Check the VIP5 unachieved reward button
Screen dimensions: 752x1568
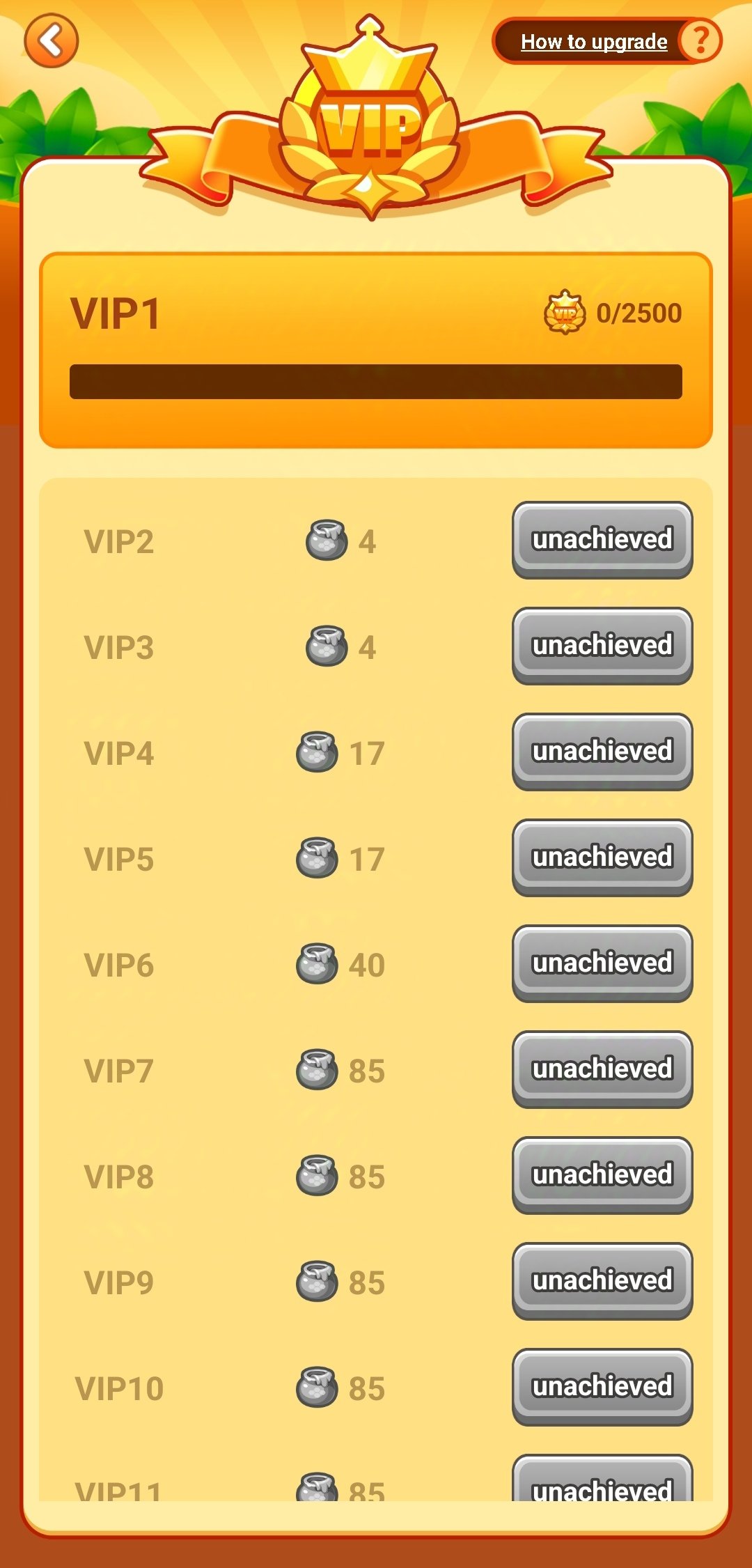click(602, 857)
